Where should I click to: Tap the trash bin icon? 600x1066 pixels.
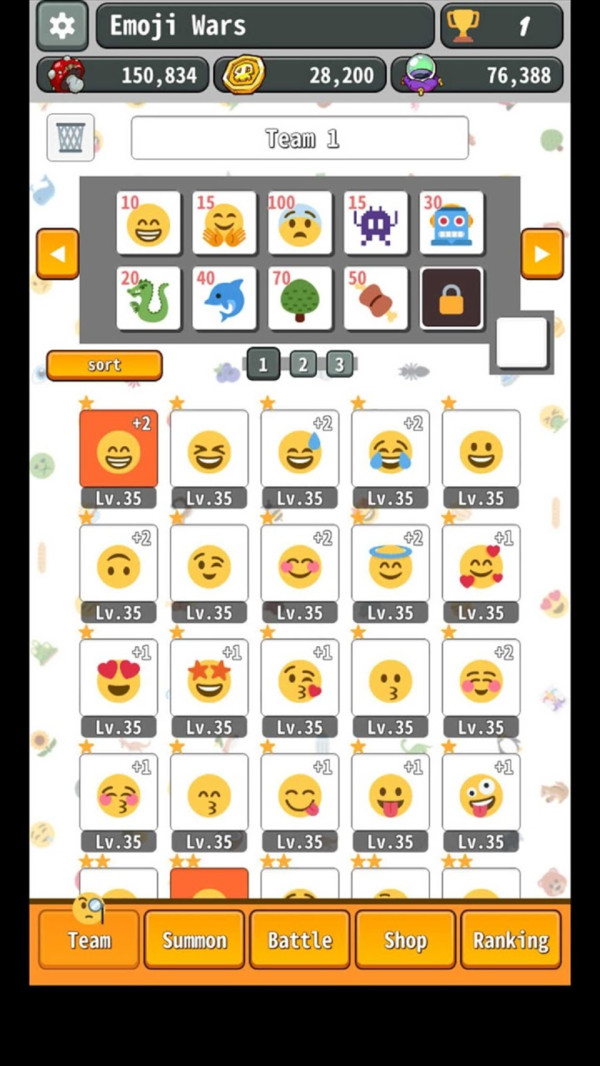click(70, 138)
